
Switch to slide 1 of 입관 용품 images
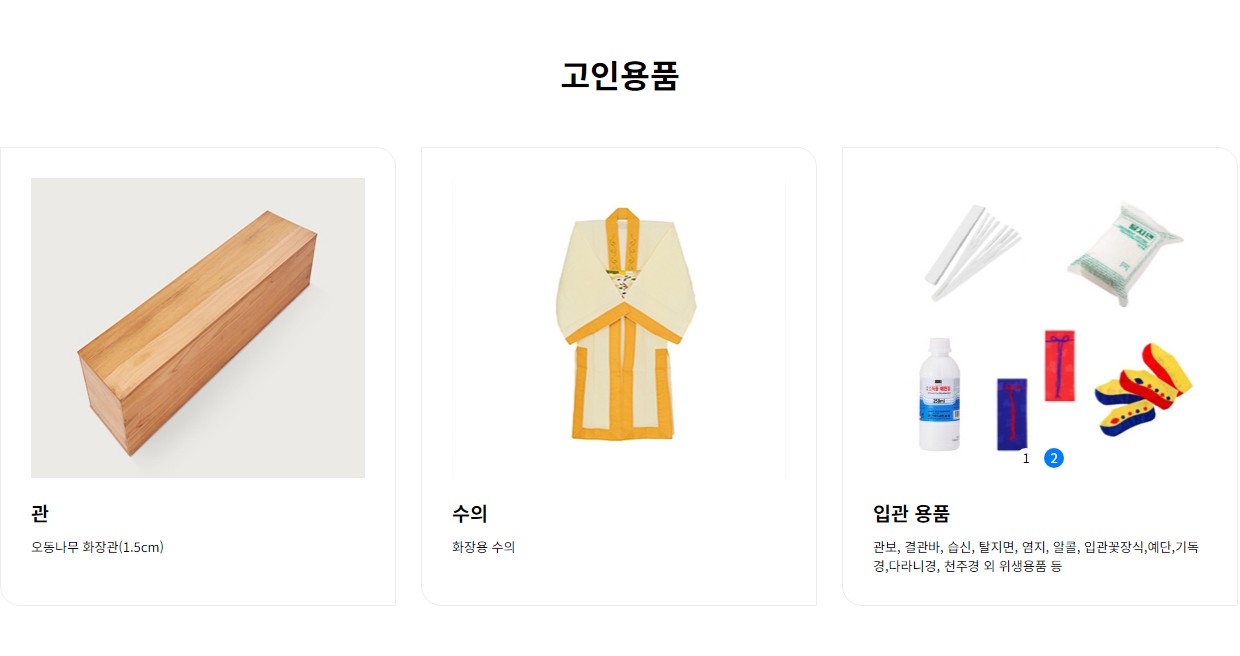pos(1026,459)
